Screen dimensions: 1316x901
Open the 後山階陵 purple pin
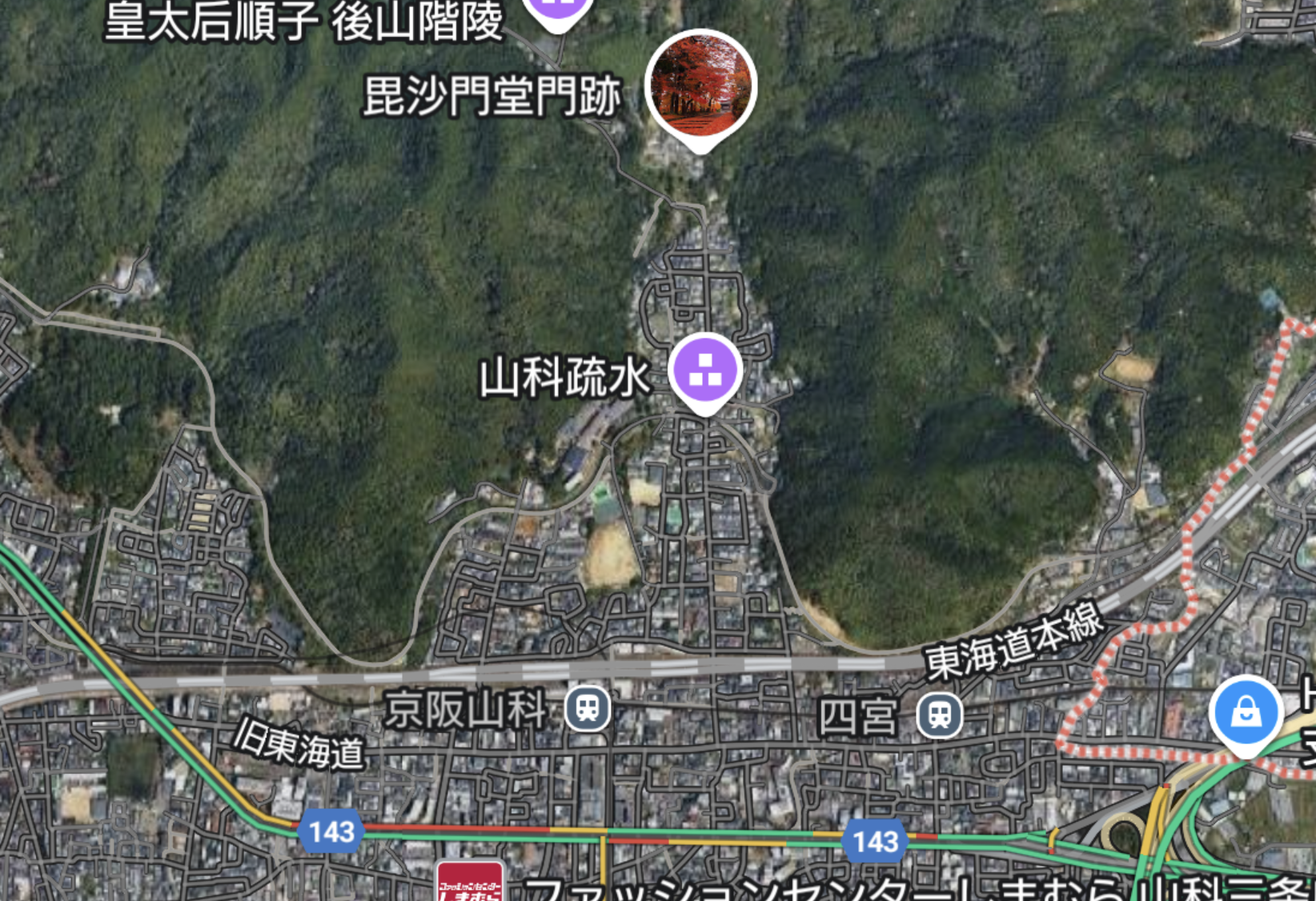point(558,8)
